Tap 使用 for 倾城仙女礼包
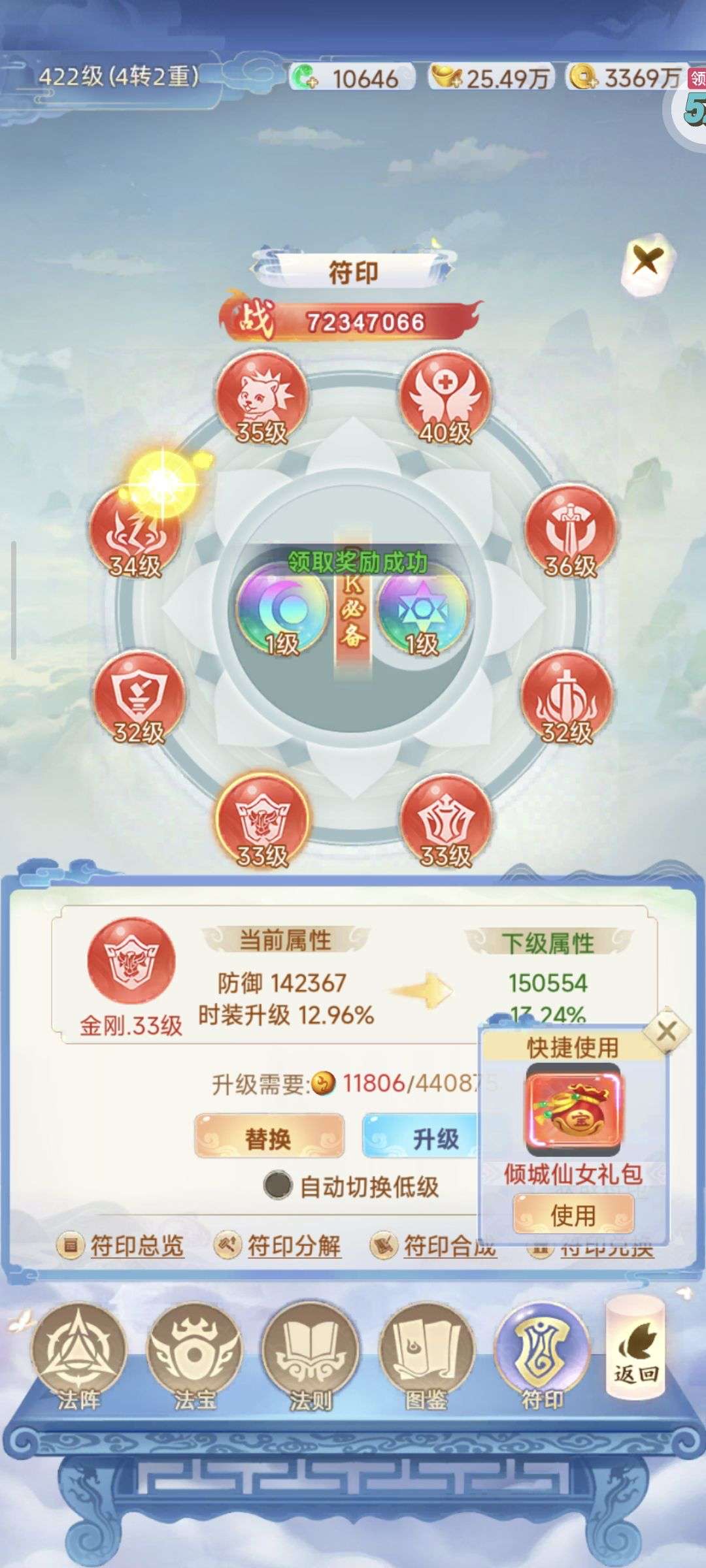706x1568 pixels. (573, 1215)
